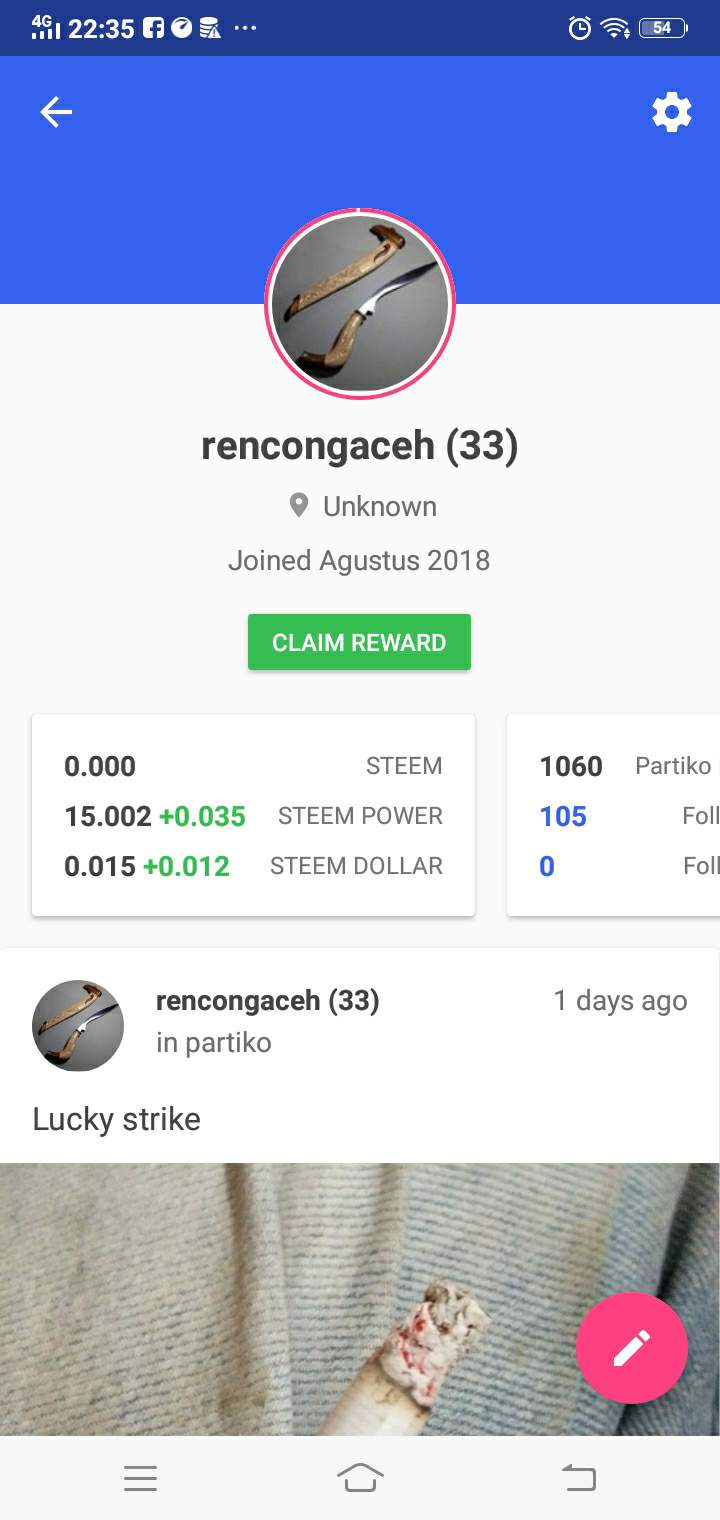Go home using the house icon

coord(360,1476)
